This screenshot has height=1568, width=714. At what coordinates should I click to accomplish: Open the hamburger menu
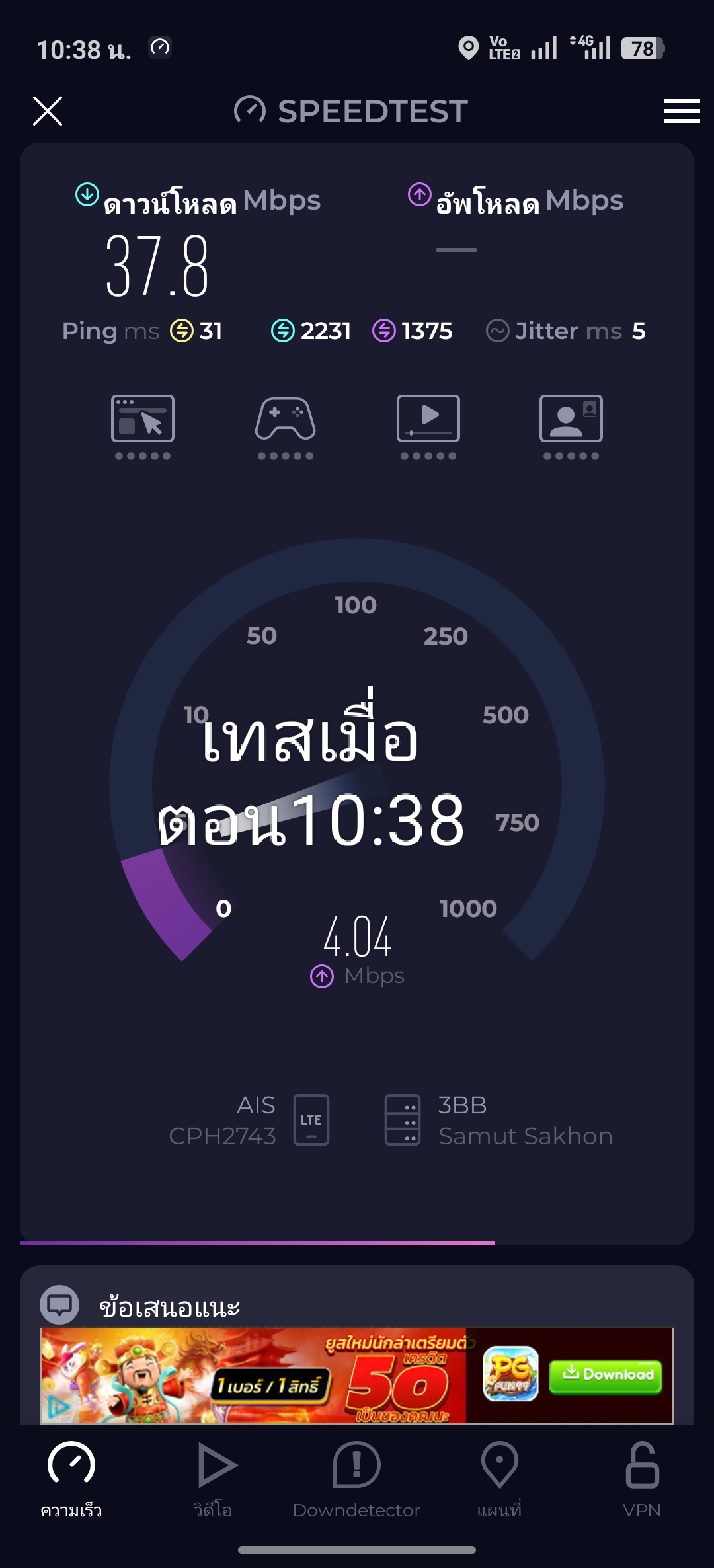[682, 111]
